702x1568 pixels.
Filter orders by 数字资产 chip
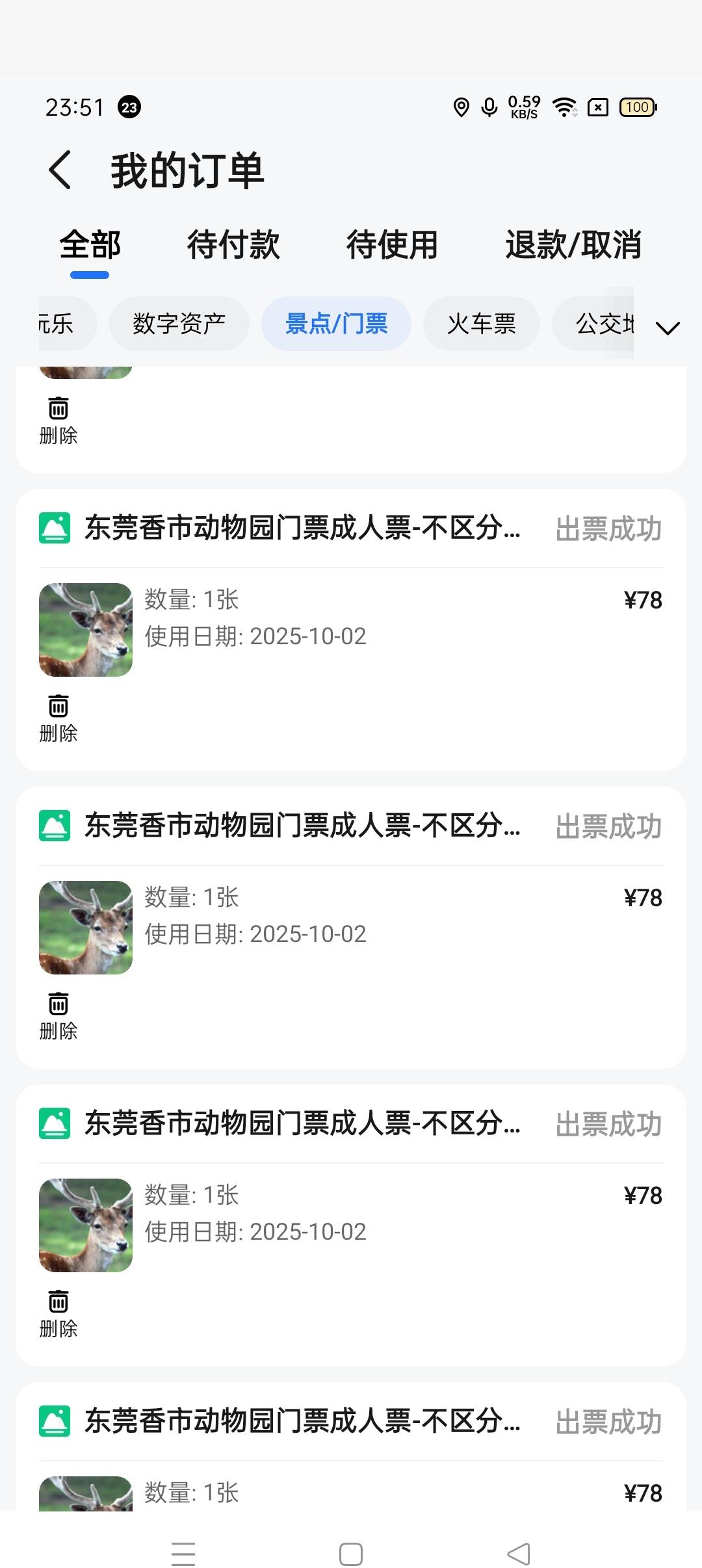click(x=179, y=324)
